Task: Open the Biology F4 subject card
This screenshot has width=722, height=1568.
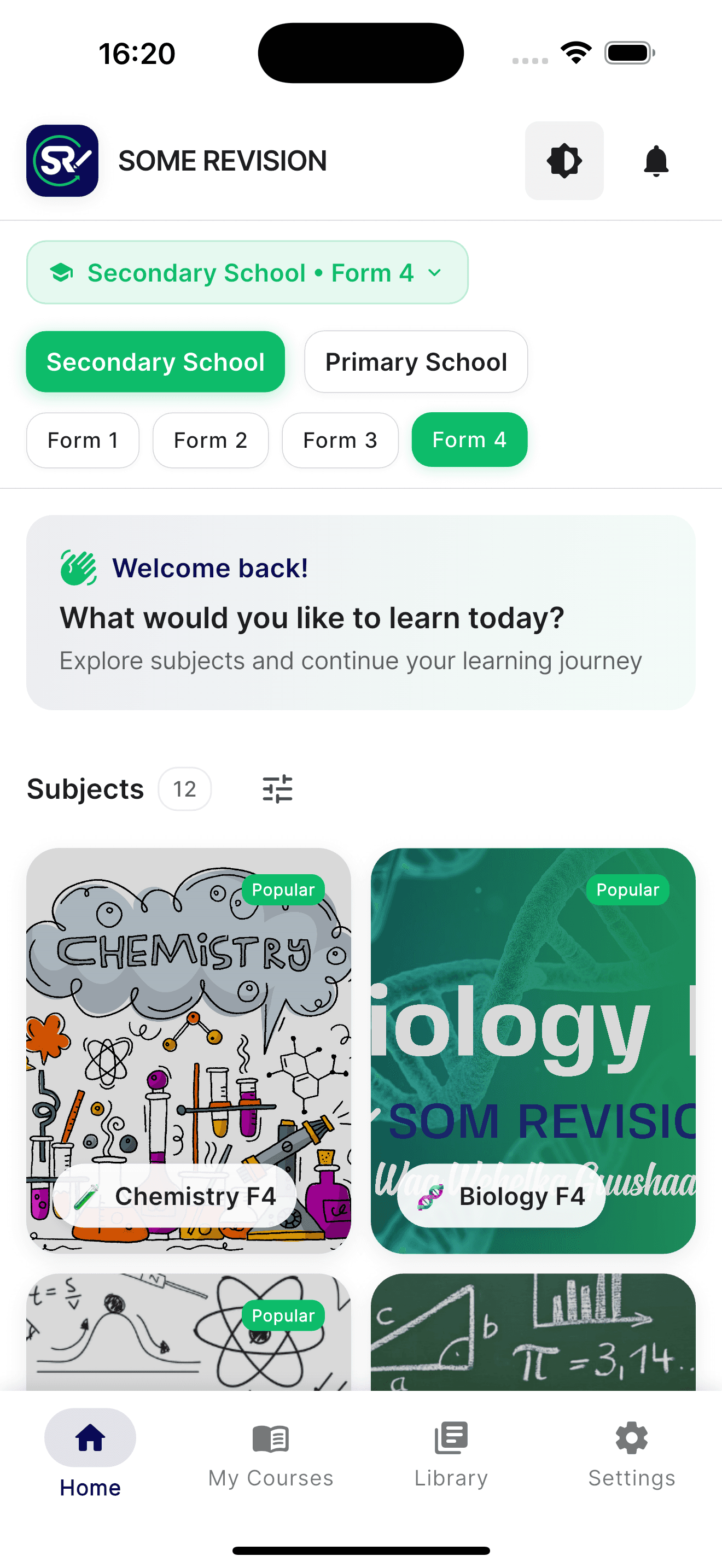Action: 533,1050
